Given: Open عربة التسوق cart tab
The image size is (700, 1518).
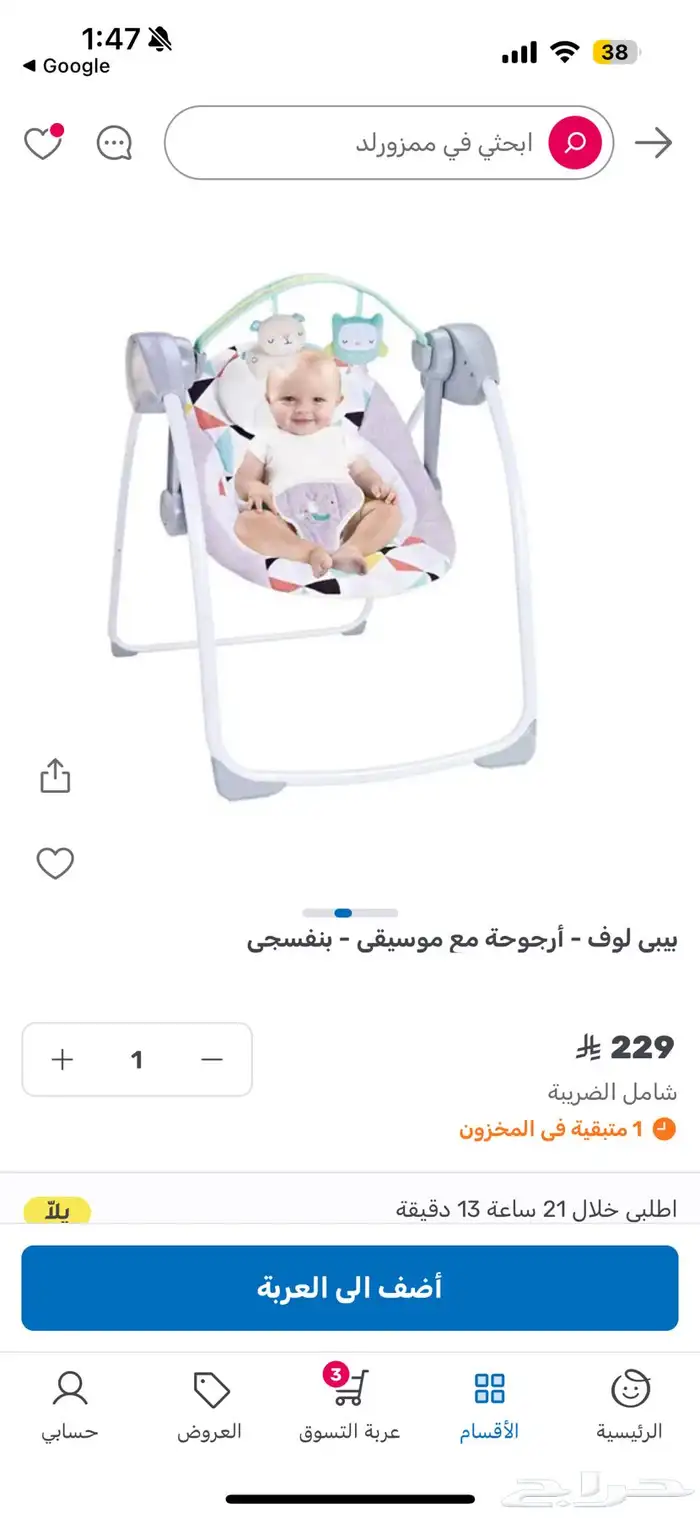Looking at the screenshot, I should coord(350,1405).
